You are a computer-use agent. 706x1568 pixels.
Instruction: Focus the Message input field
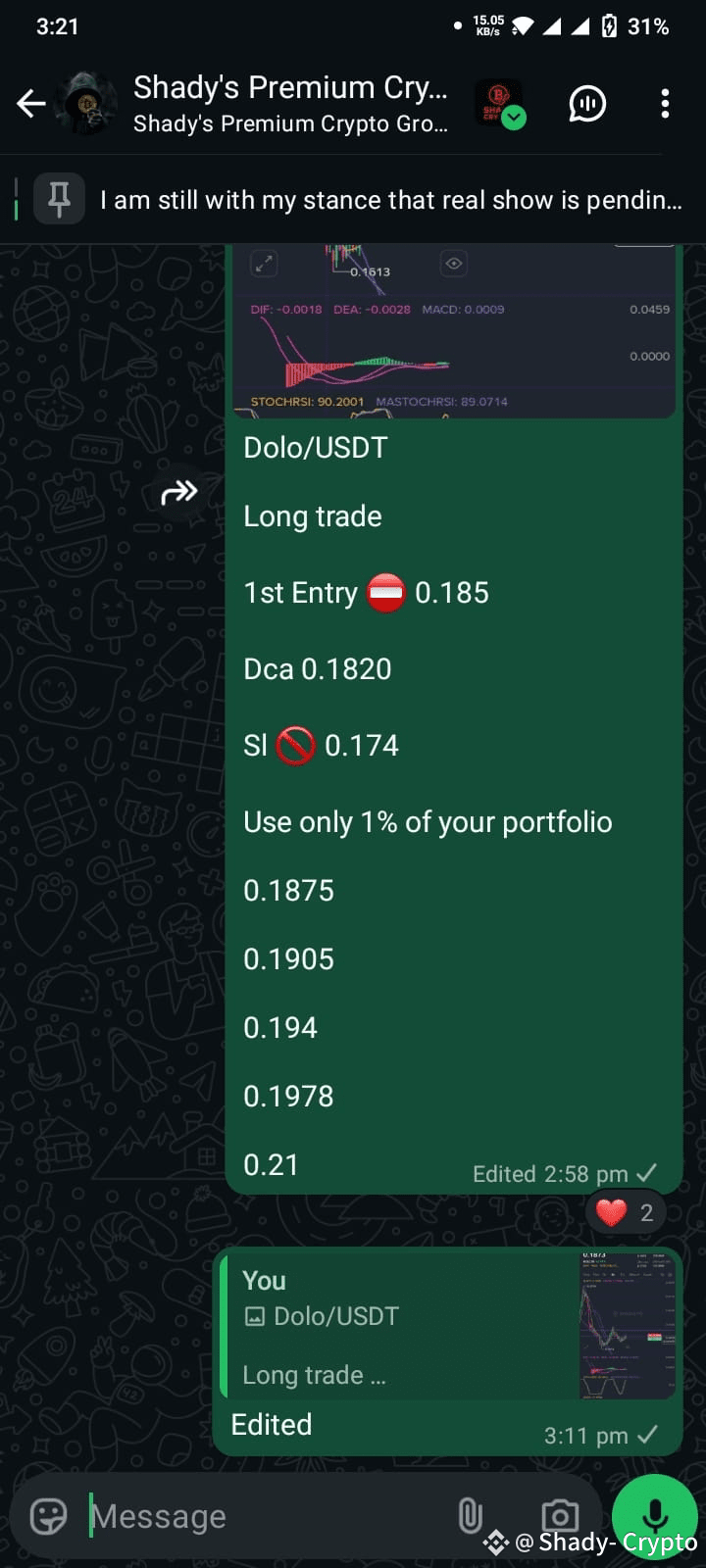coord(265,1516)
